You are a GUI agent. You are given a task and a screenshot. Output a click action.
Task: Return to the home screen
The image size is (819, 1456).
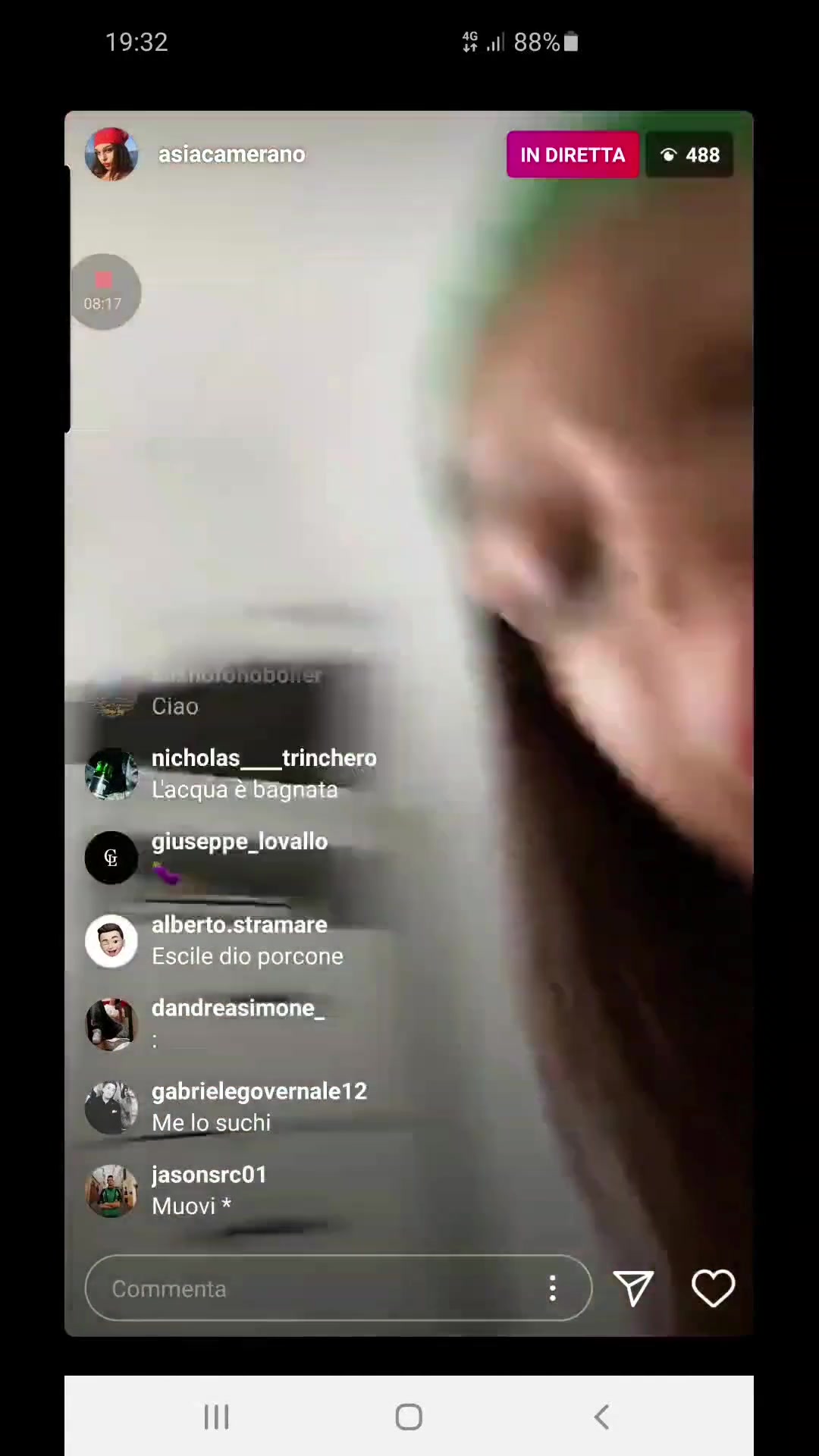[x=409, y=1417]
